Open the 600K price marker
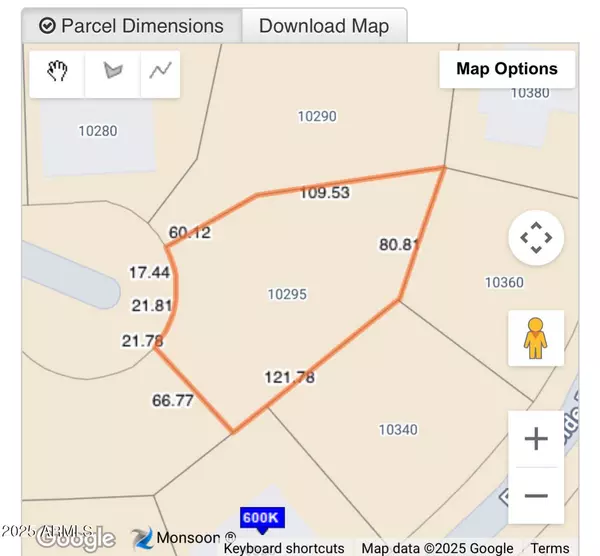Screen dimensions: 600x556 point(262,517)
